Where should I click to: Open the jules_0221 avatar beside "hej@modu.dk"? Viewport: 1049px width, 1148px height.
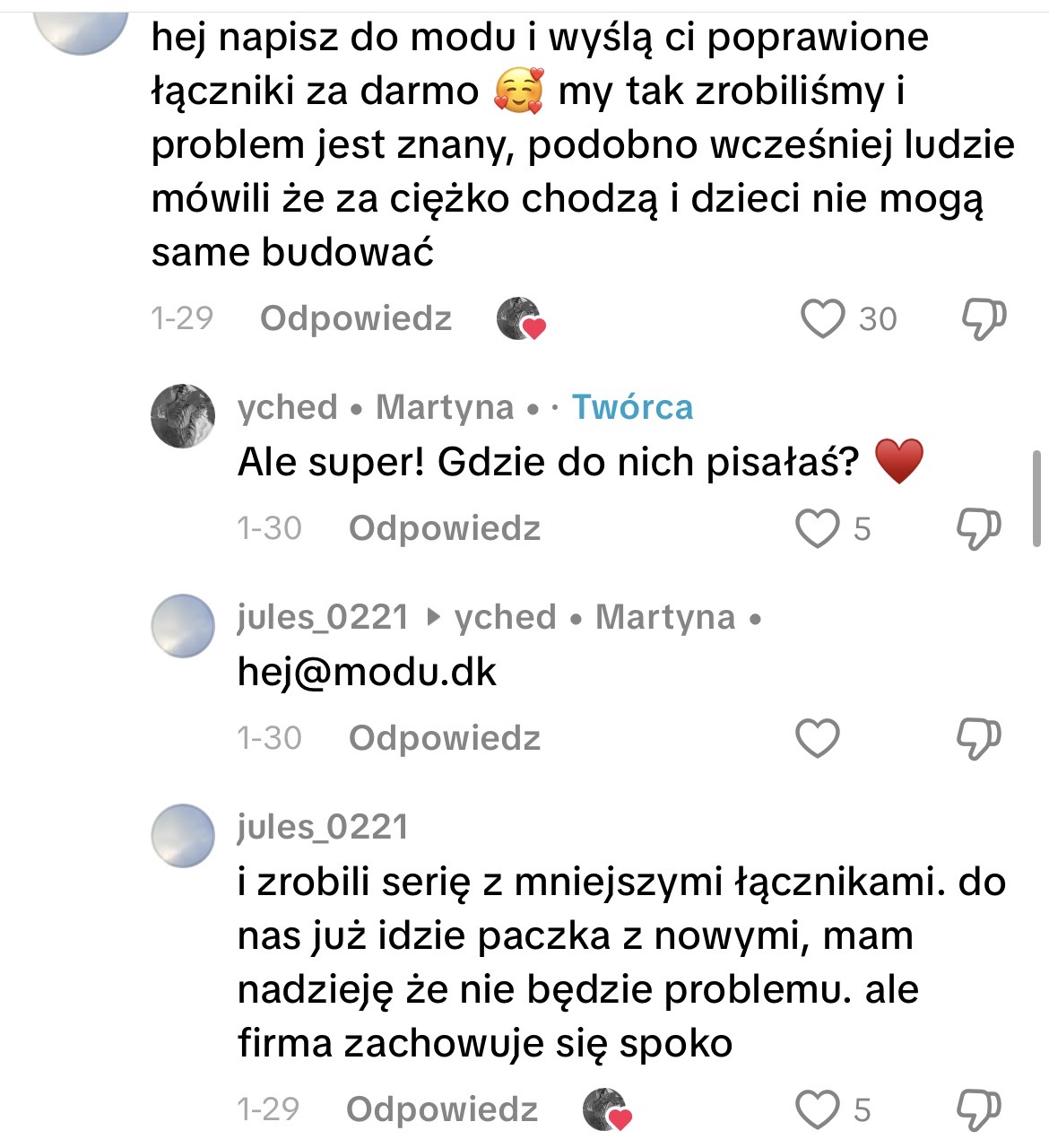(183, 626)
